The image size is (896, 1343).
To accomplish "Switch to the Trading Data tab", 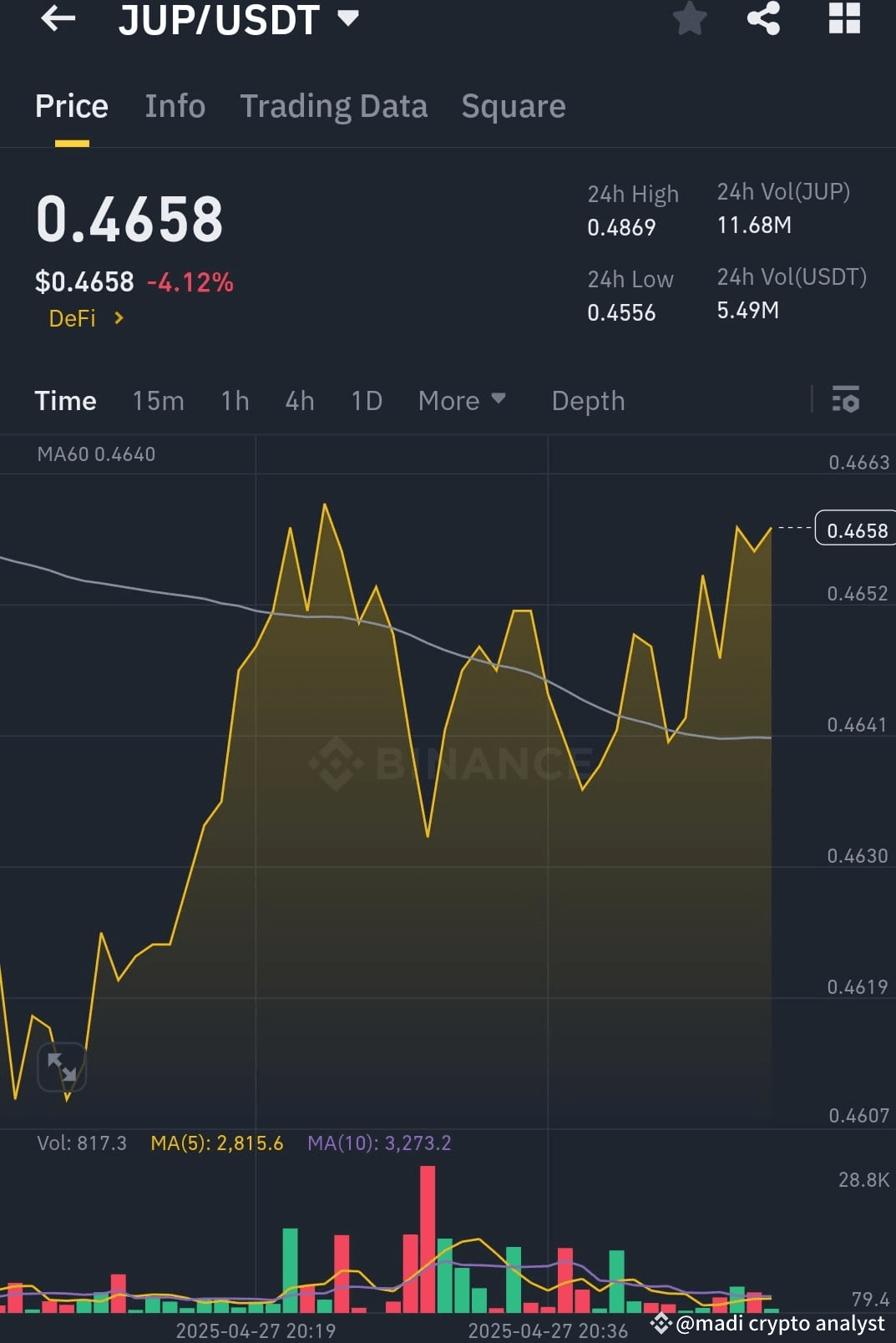I will [334, 105].
